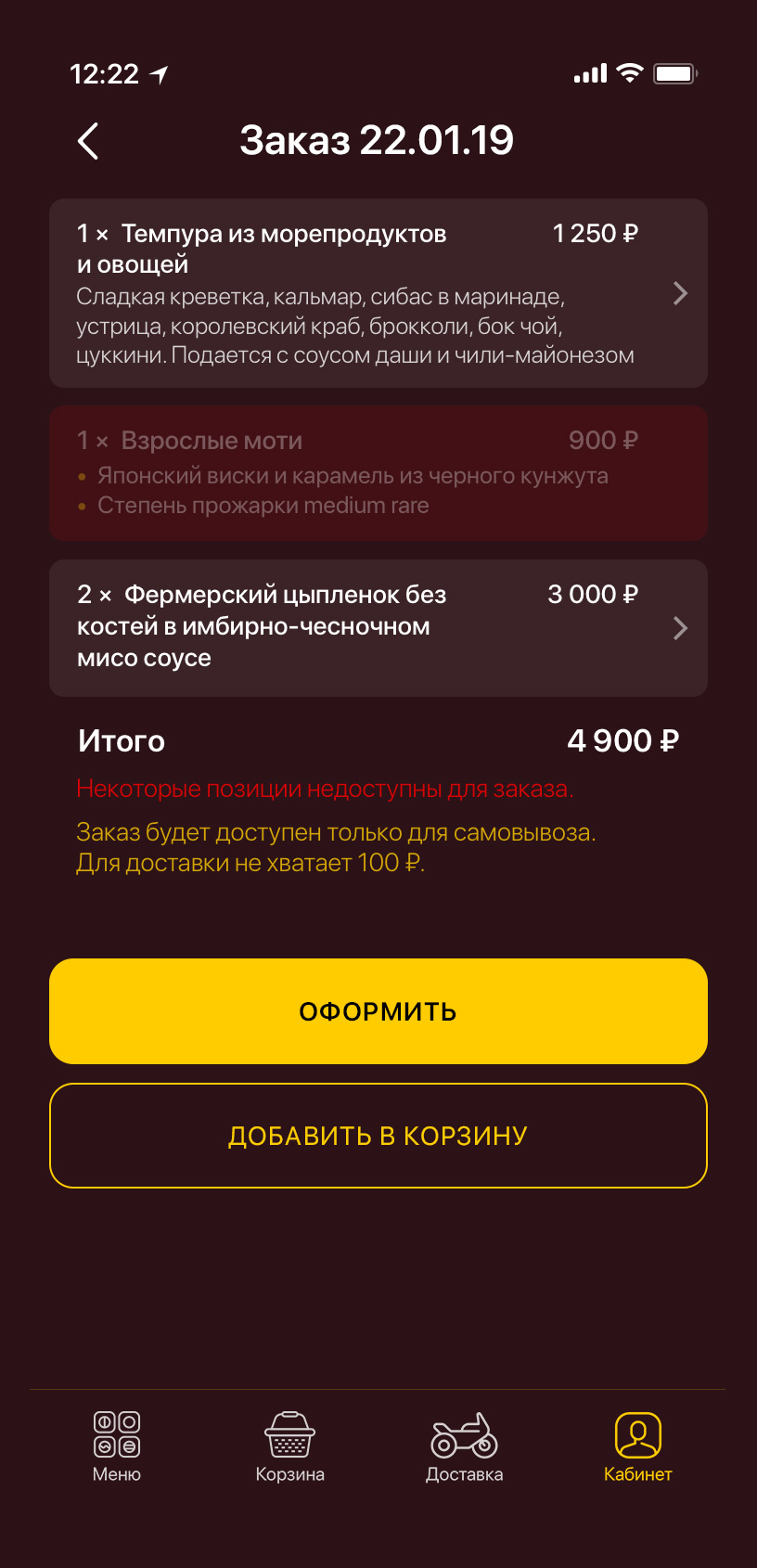Open the Фермерский цыпленок item details
757x1568 pixels.
pyautogui.click(x=378, y=627)
